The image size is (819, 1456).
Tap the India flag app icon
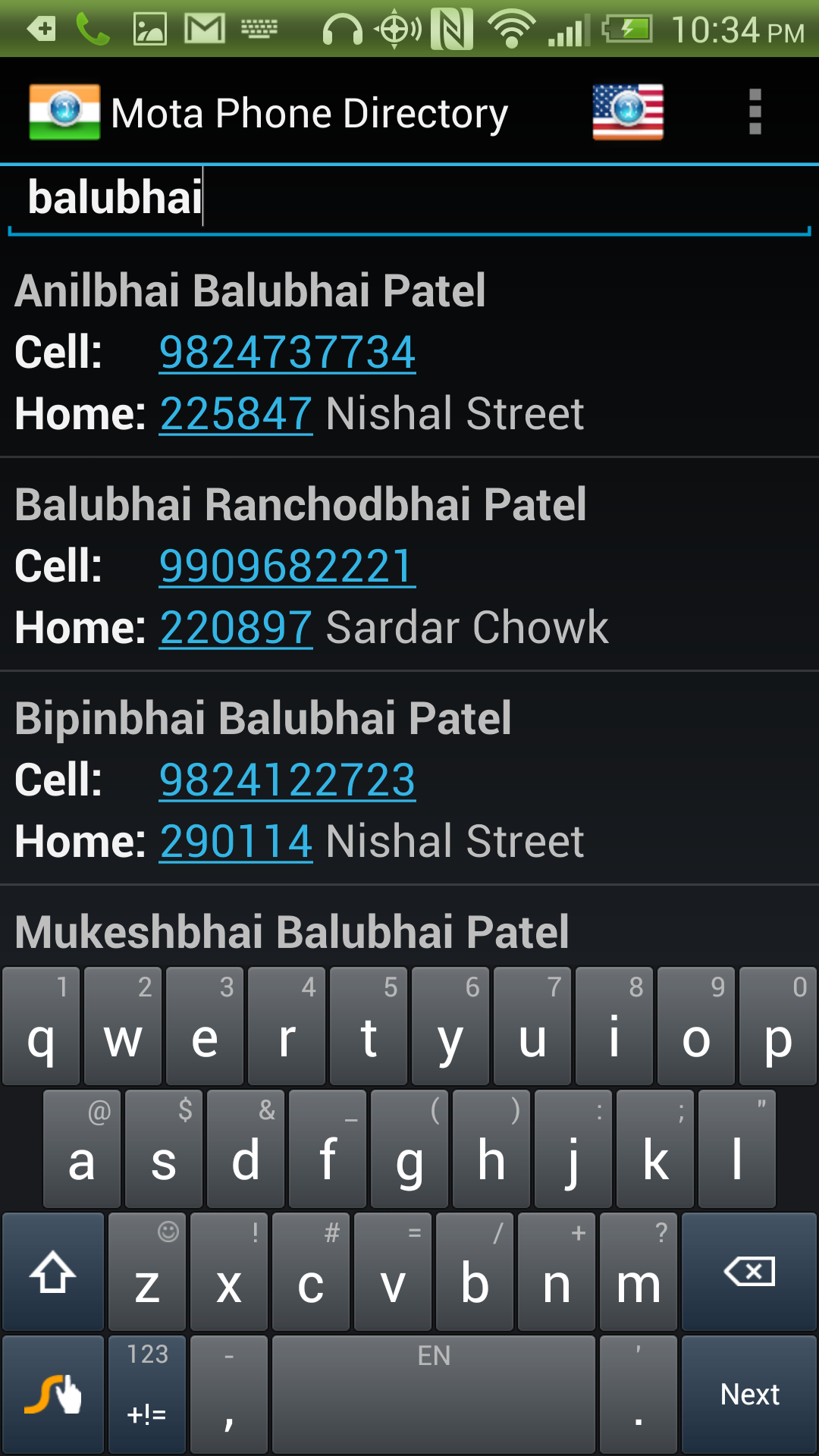click(x=64, y=112)
